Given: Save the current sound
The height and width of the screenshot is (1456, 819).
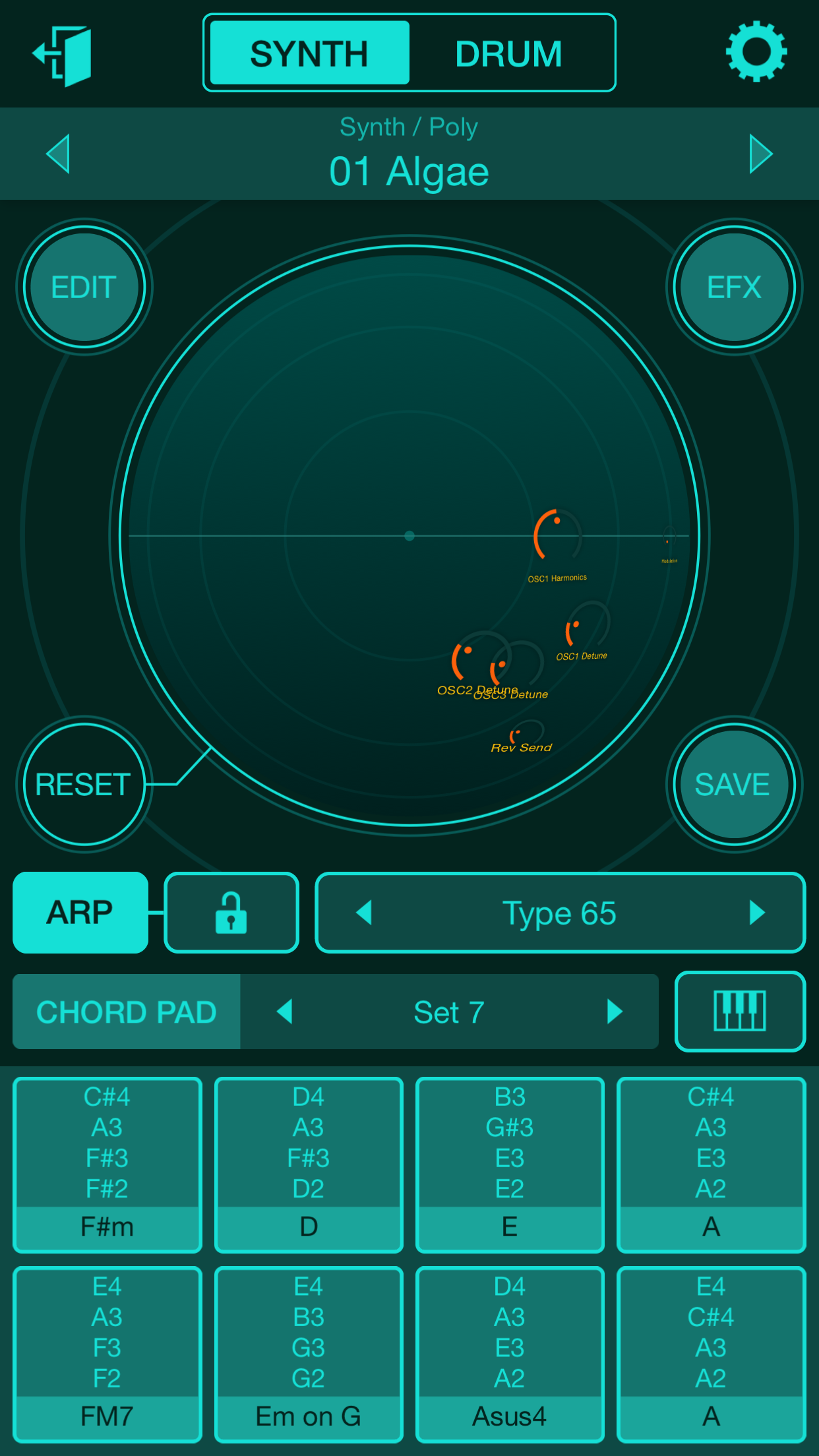Looking at the screenshot, I should coord(734,784).
